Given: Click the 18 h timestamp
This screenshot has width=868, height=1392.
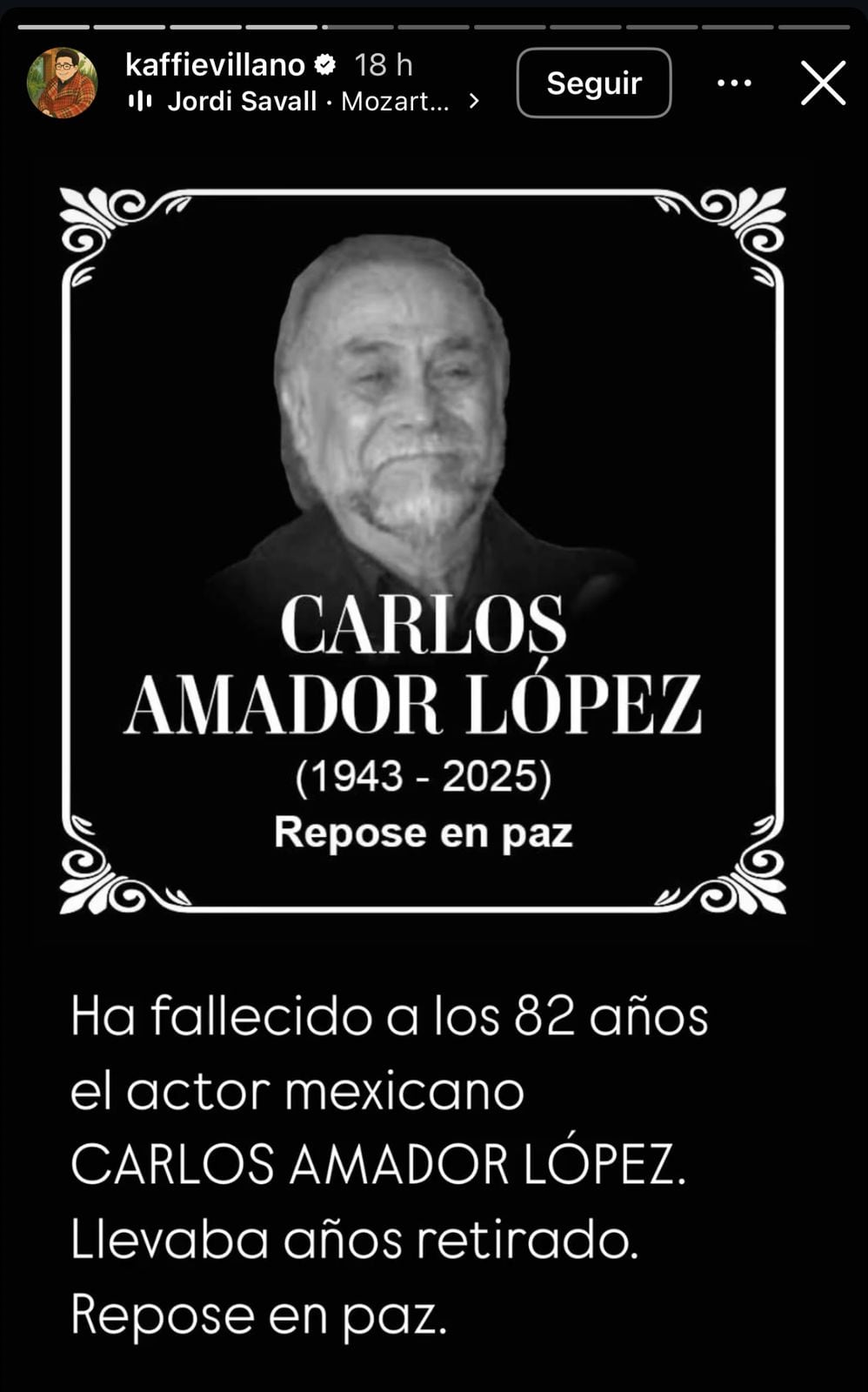Looking at the screenshot, I should [x=381, y=64].
